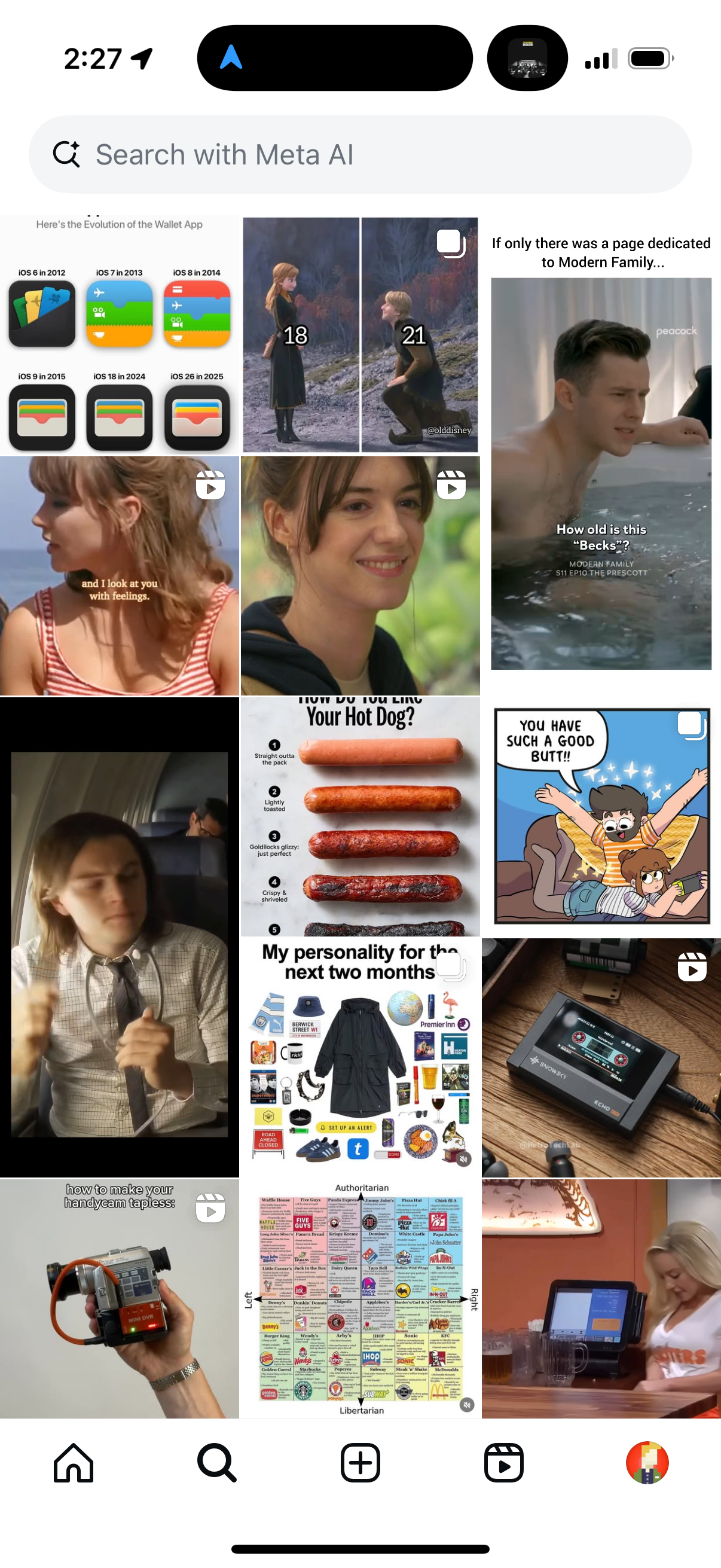Play the reel of the smiling woman in black hoodie
721x1568 pixels.
(x=359, y=575)
